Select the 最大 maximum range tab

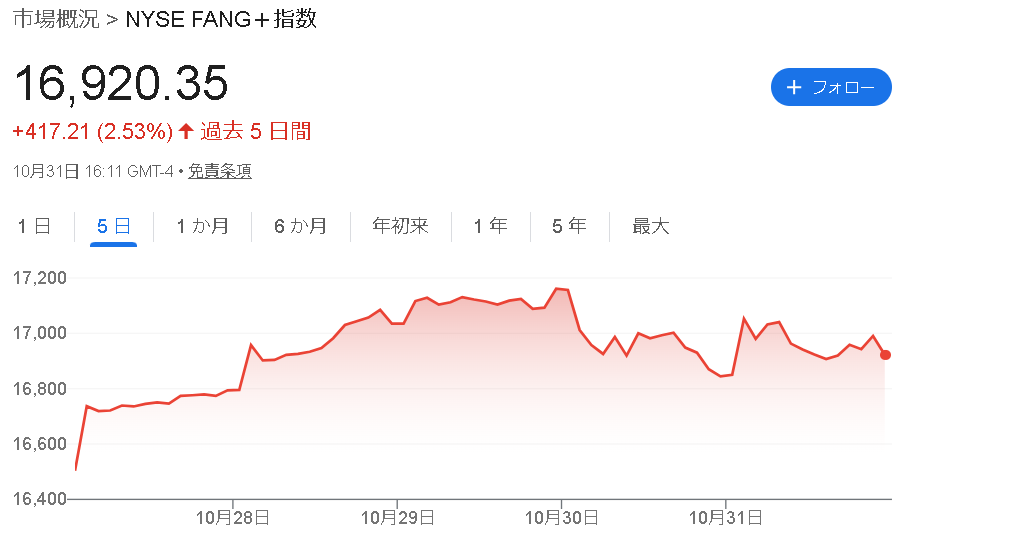650,226
